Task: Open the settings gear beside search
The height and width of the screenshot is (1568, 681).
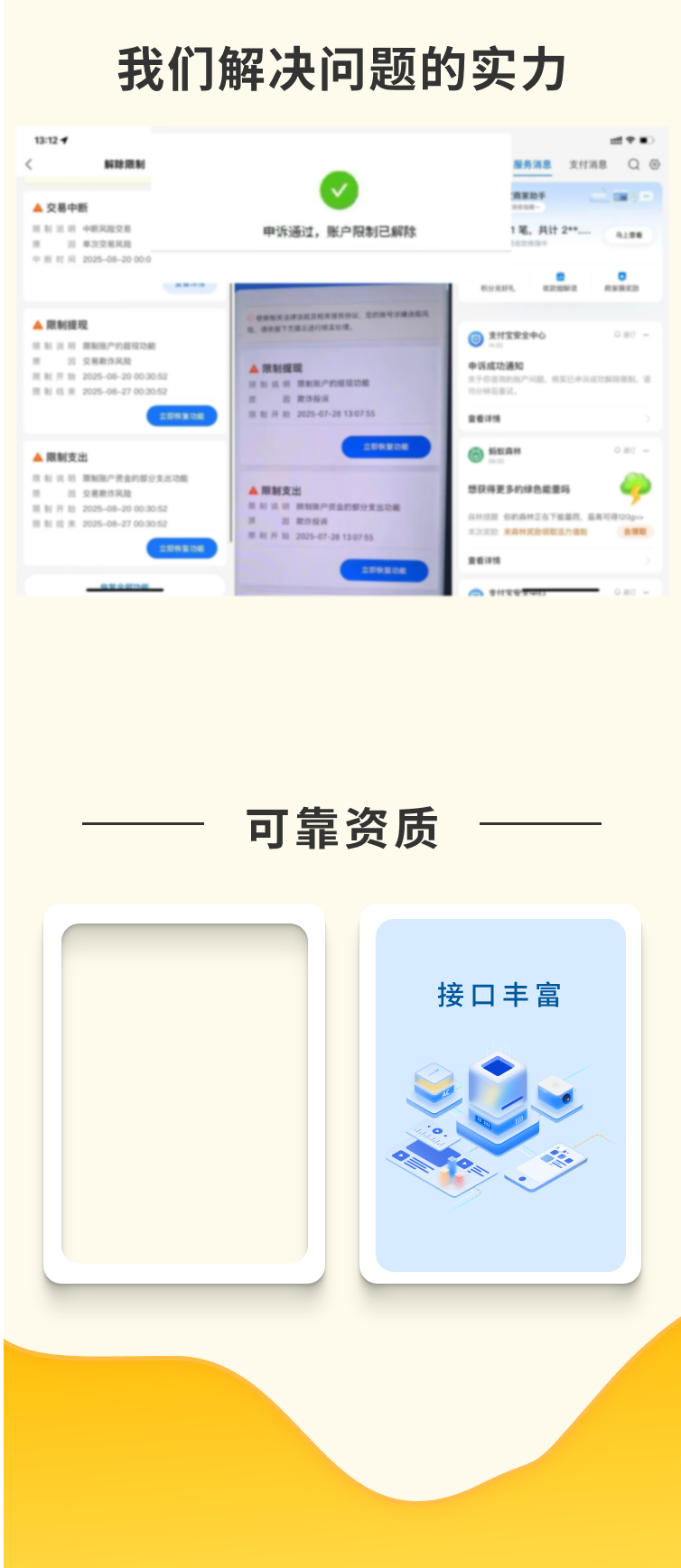Action: [x=653, y=164]
